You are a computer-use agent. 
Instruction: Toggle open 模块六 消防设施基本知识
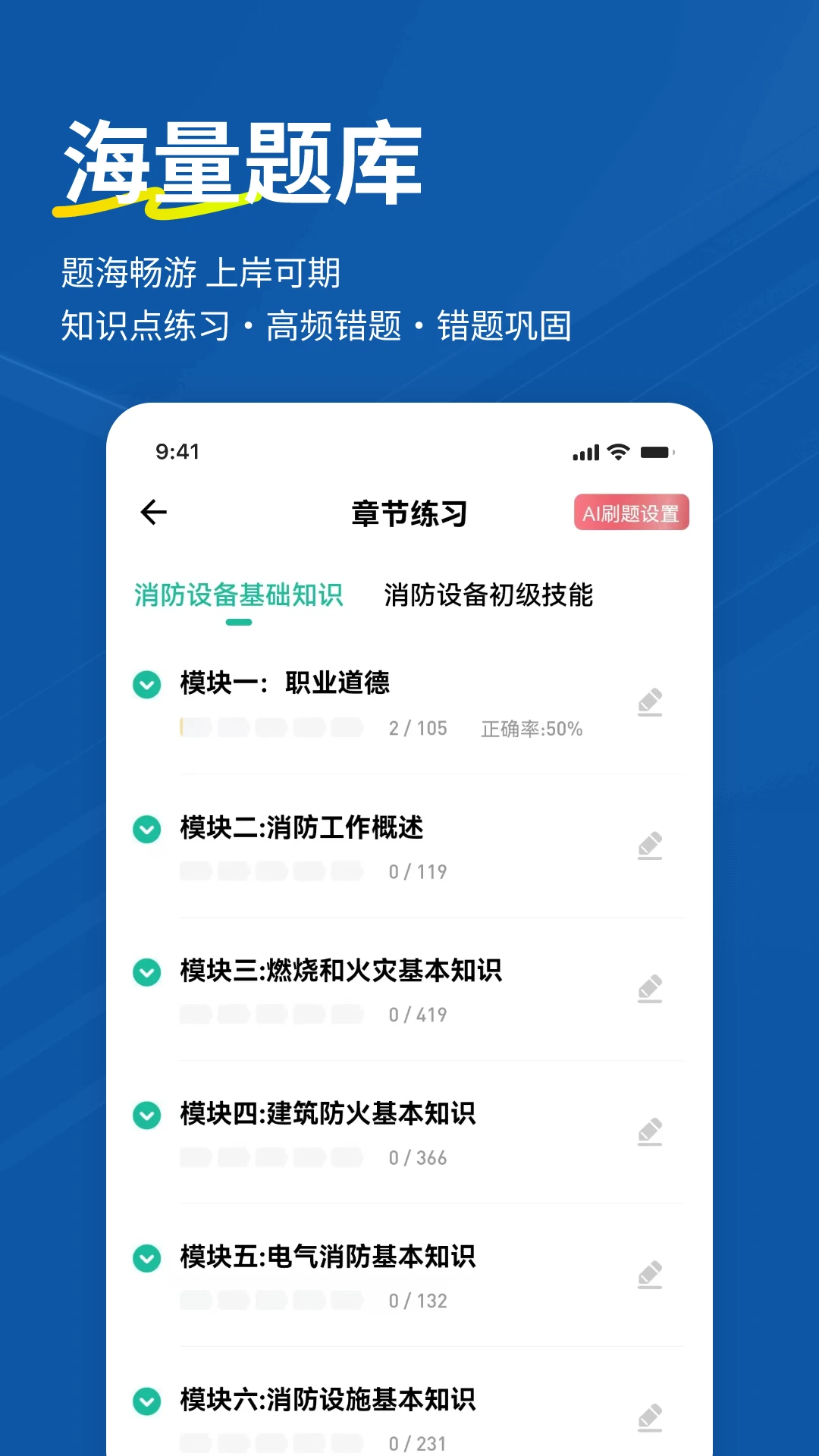(x=146, y=1401)
